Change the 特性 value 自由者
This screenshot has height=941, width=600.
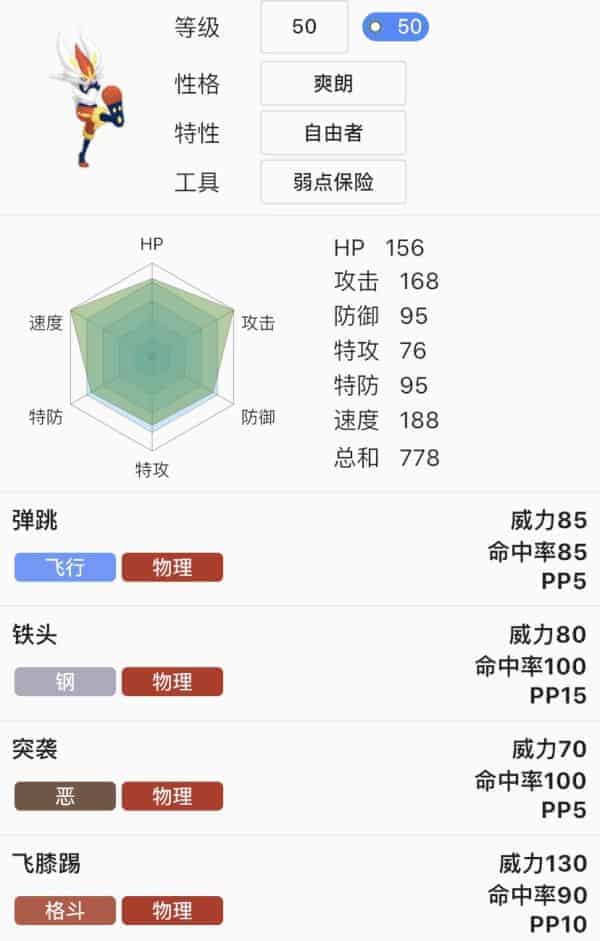333,133
